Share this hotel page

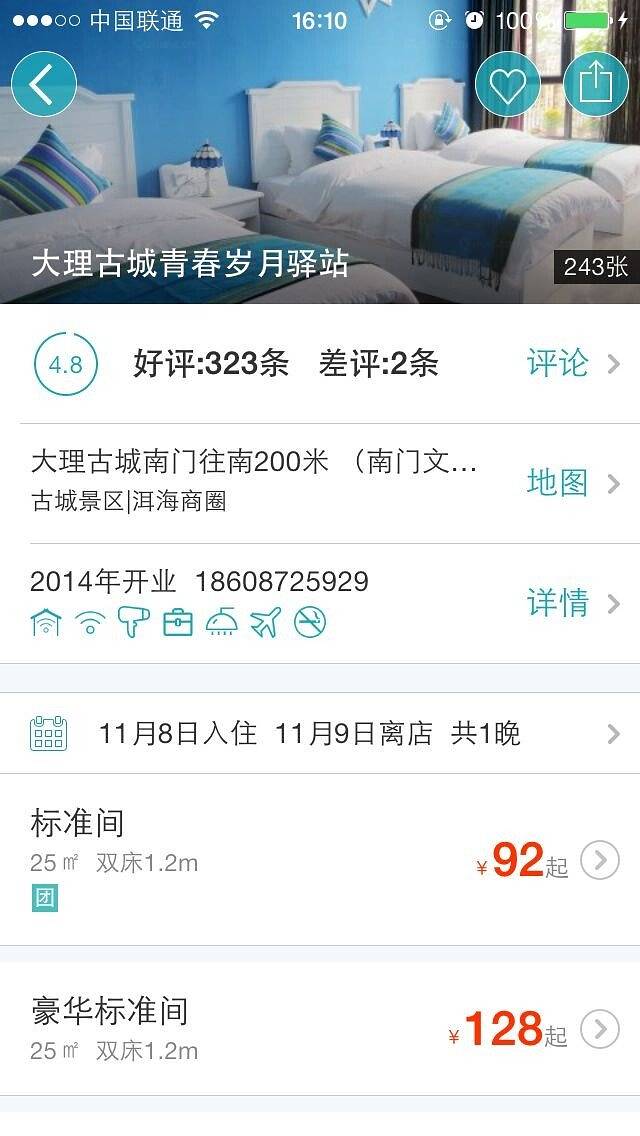[596, 85]
